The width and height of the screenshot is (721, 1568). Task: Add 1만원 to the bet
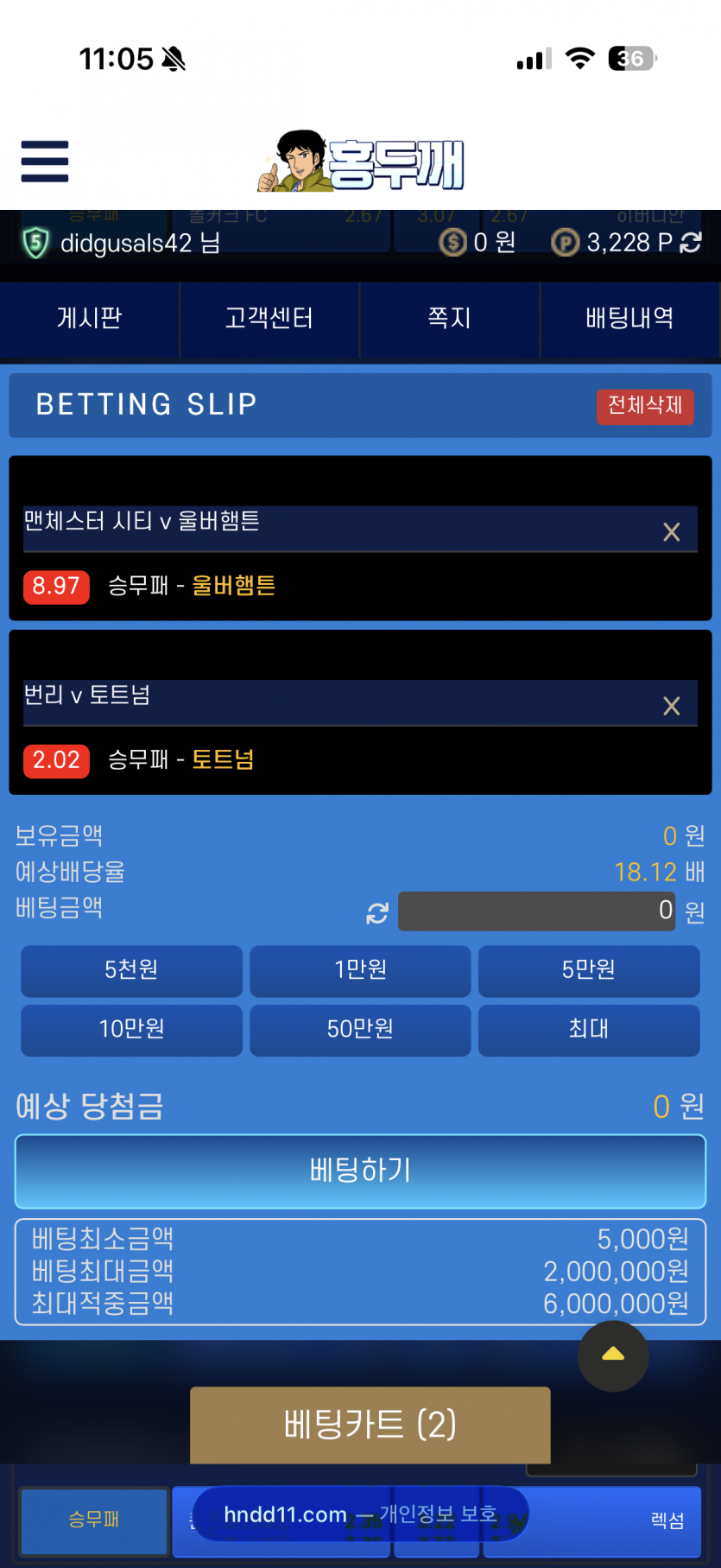[x=360, y=970]
